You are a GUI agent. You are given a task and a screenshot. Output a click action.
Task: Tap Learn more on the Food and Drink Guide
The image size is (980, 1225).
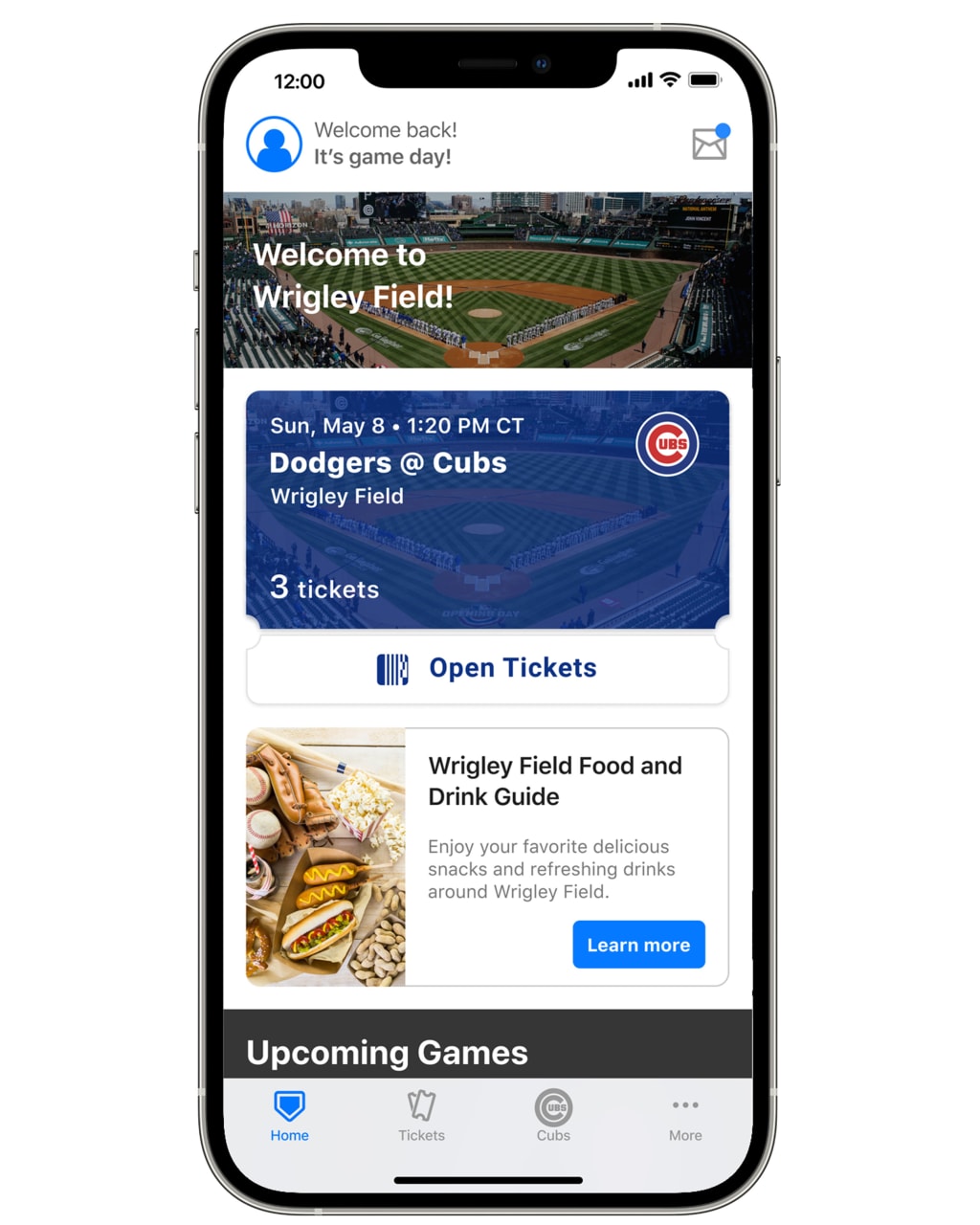(638, 945)
